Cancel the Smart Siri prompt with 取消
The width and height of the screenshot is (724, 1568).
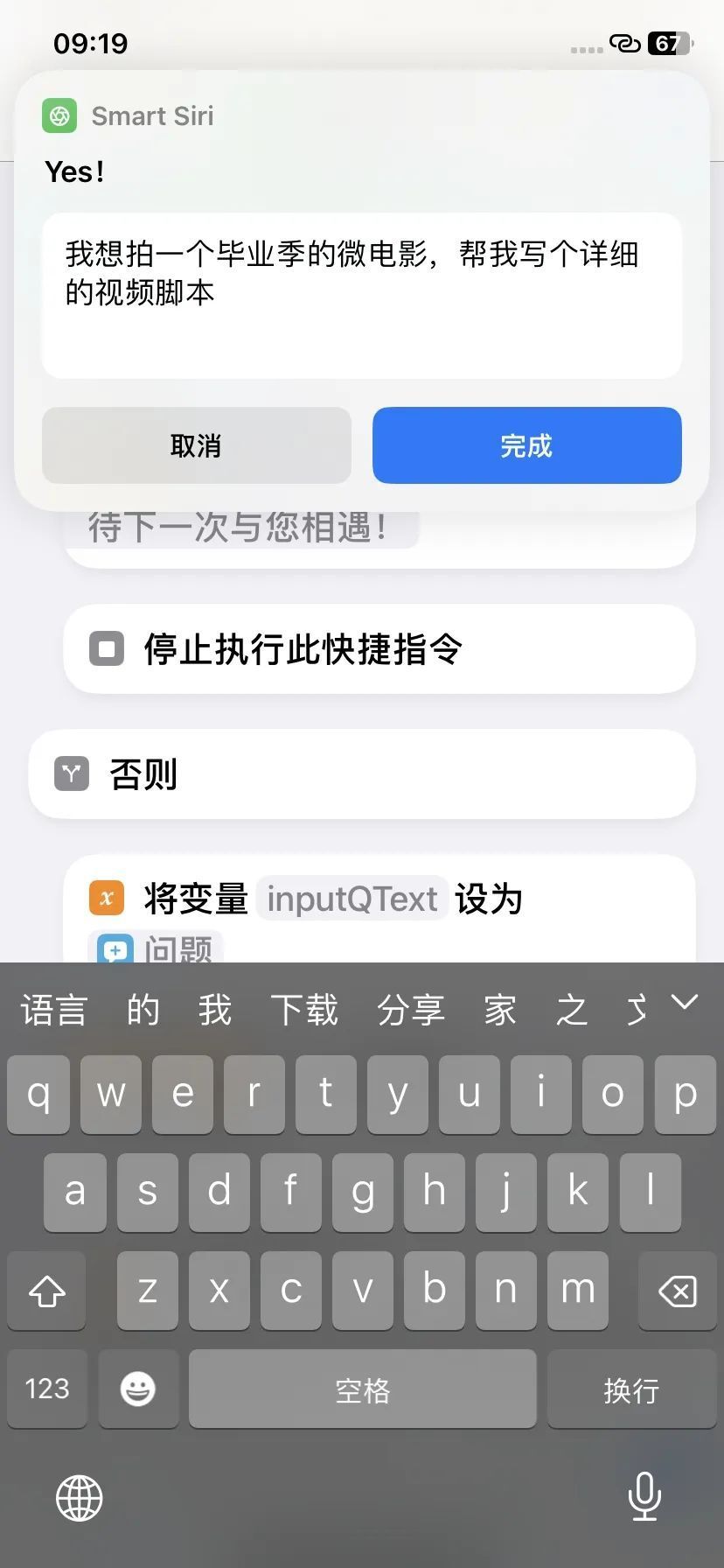pos(196,445)
